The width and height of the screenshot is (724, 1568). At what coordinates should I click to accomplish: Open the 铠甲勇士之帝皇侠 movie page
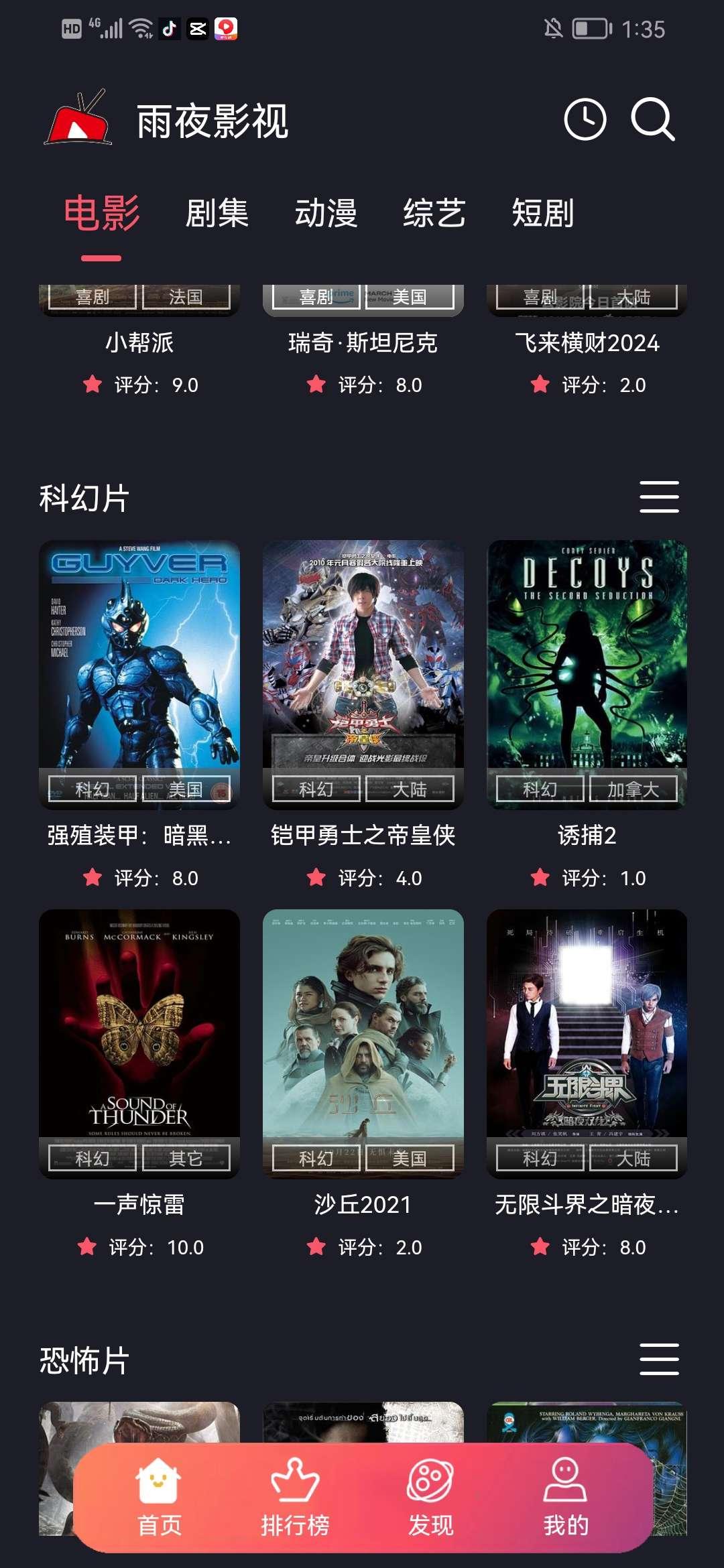pyautogui.click(x=362, y=677)
